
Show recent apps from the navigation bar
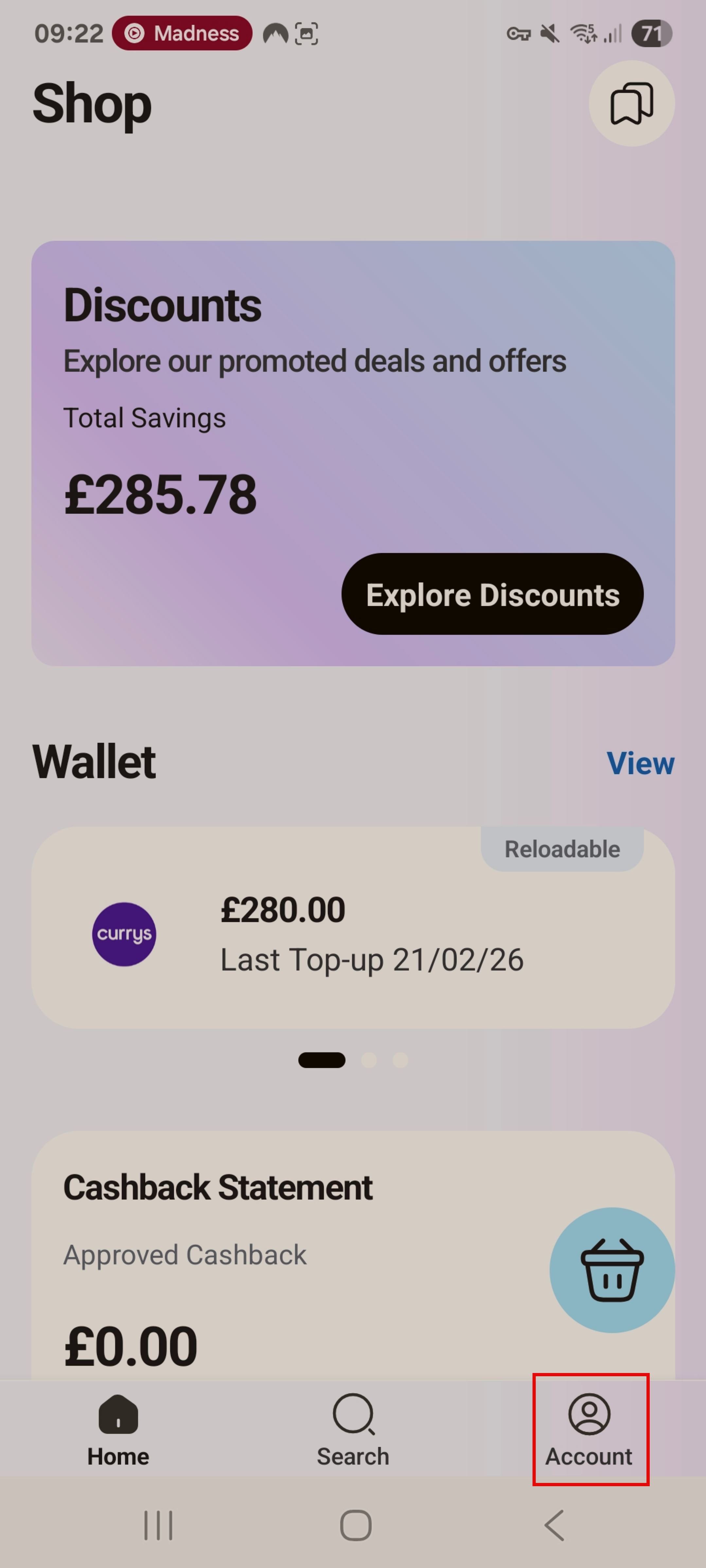coord(158,1525)
